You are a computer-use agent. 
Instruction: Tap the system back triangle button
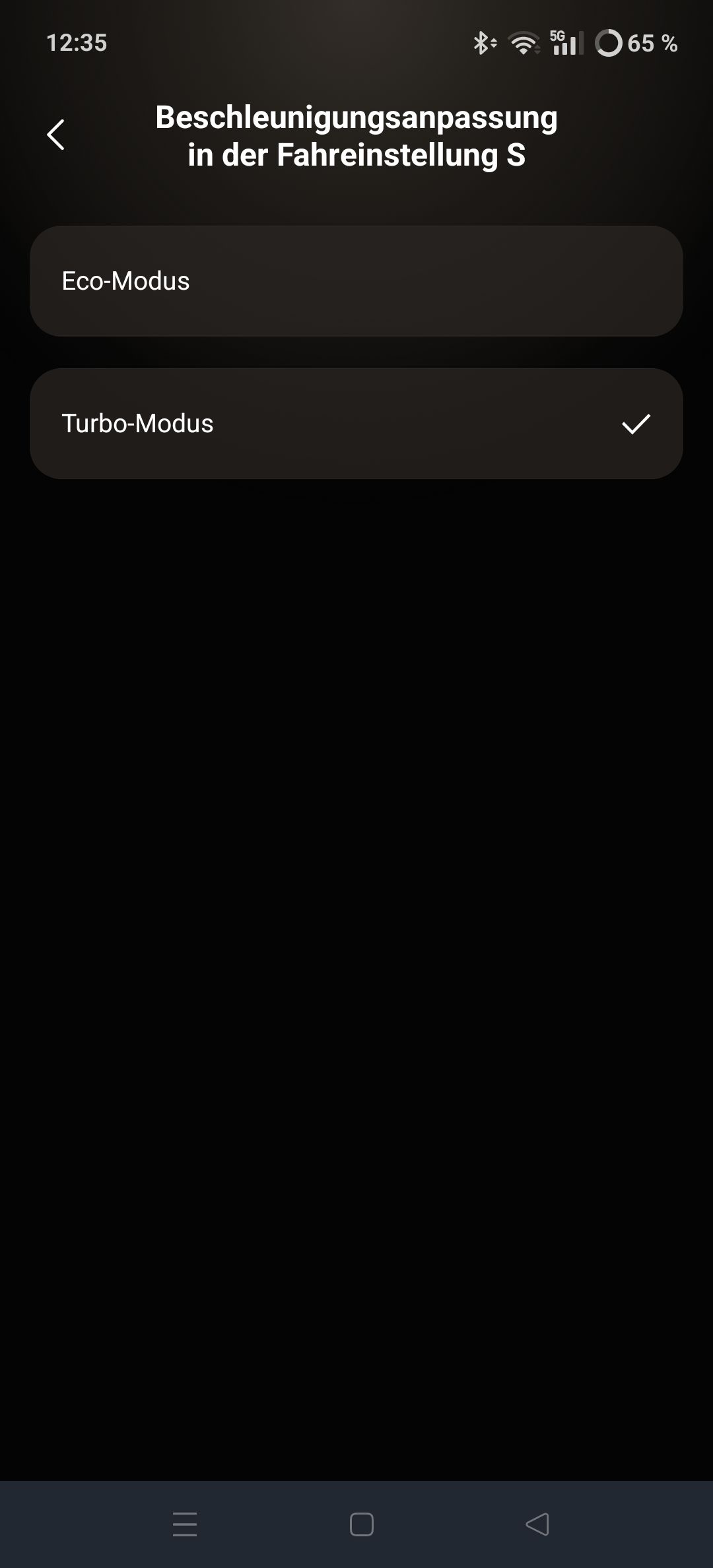[537, 1524]
